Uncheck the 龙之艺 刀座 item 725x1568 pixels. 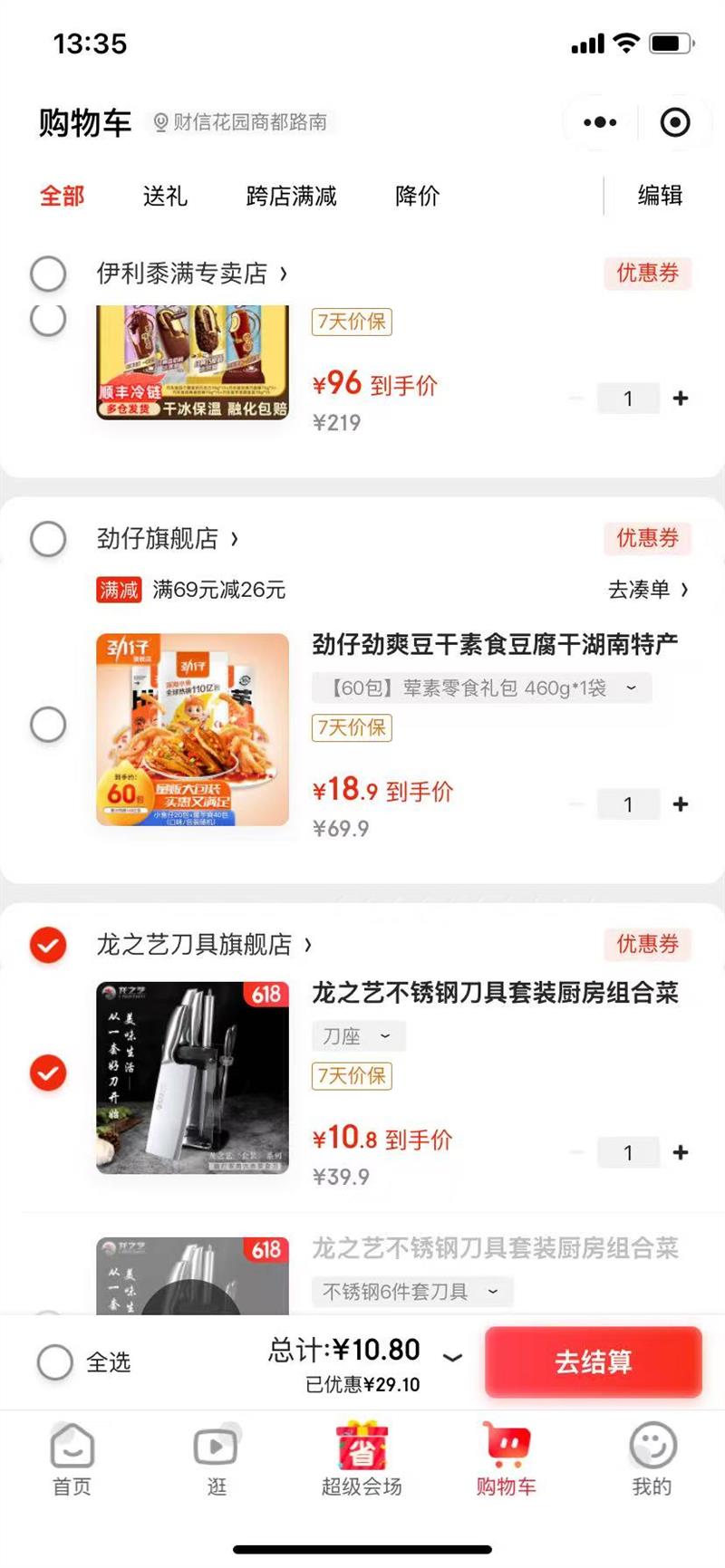tap(48, 1073)
